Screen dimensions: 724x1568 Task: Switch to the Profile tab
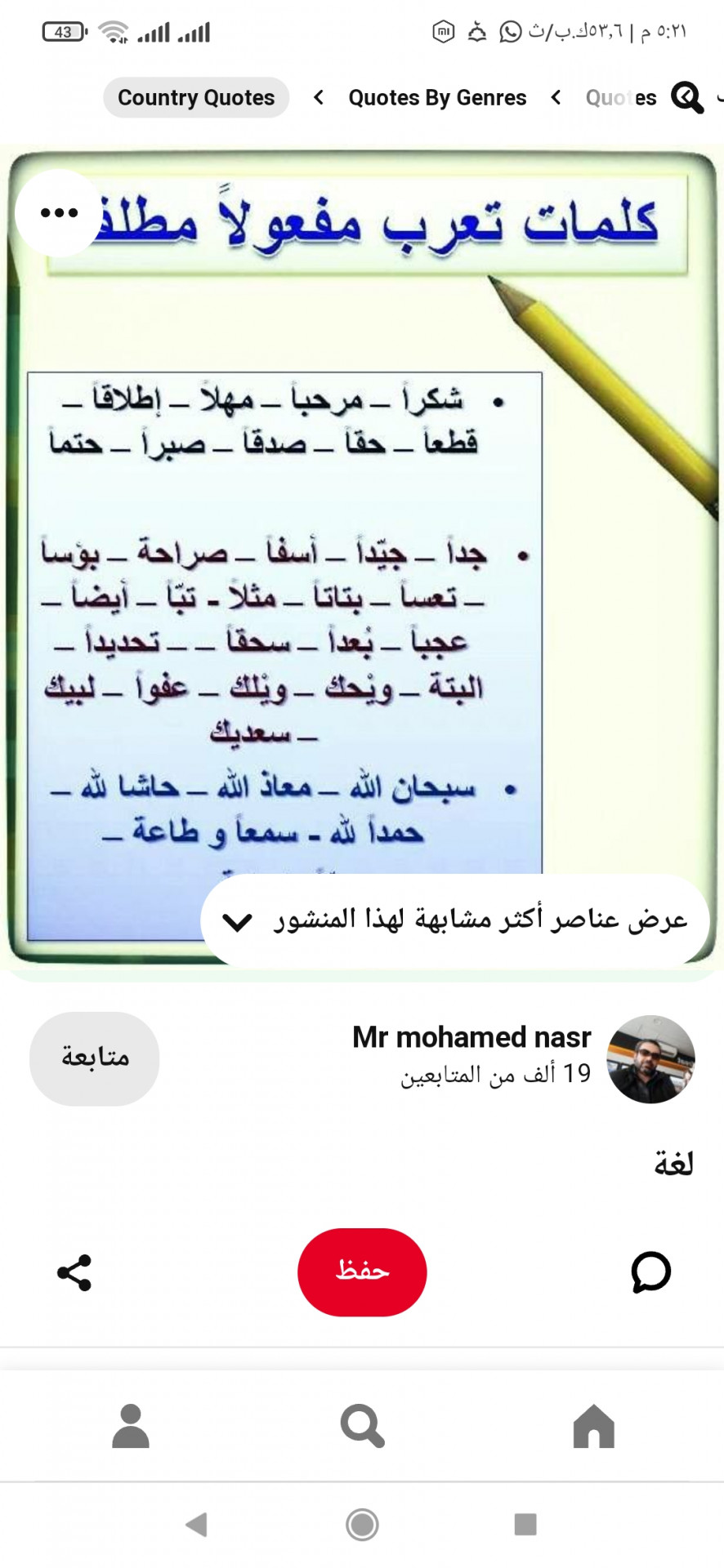click(131, 1427)
